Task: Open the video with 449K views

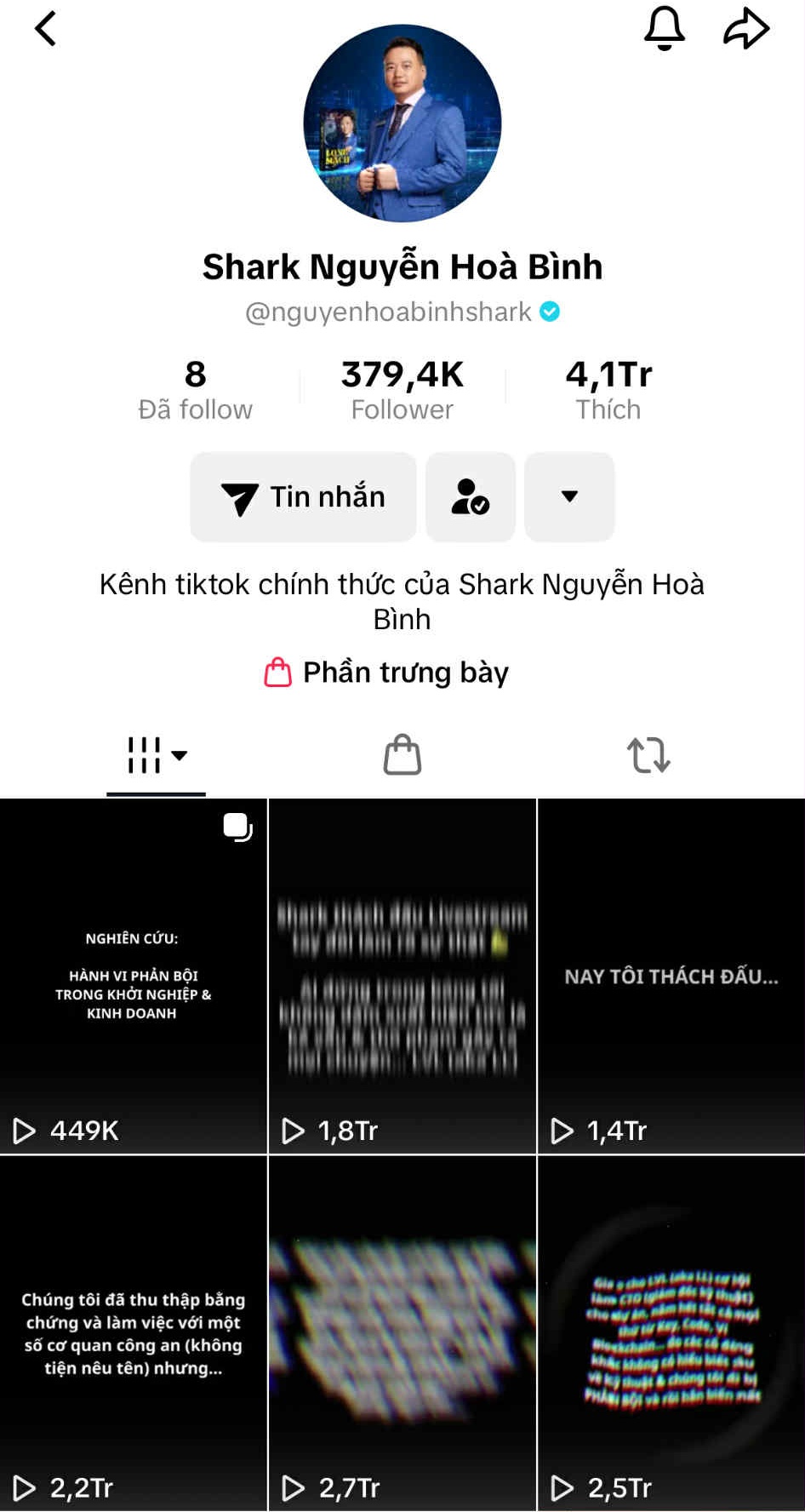Action: (x=134, y=976)
